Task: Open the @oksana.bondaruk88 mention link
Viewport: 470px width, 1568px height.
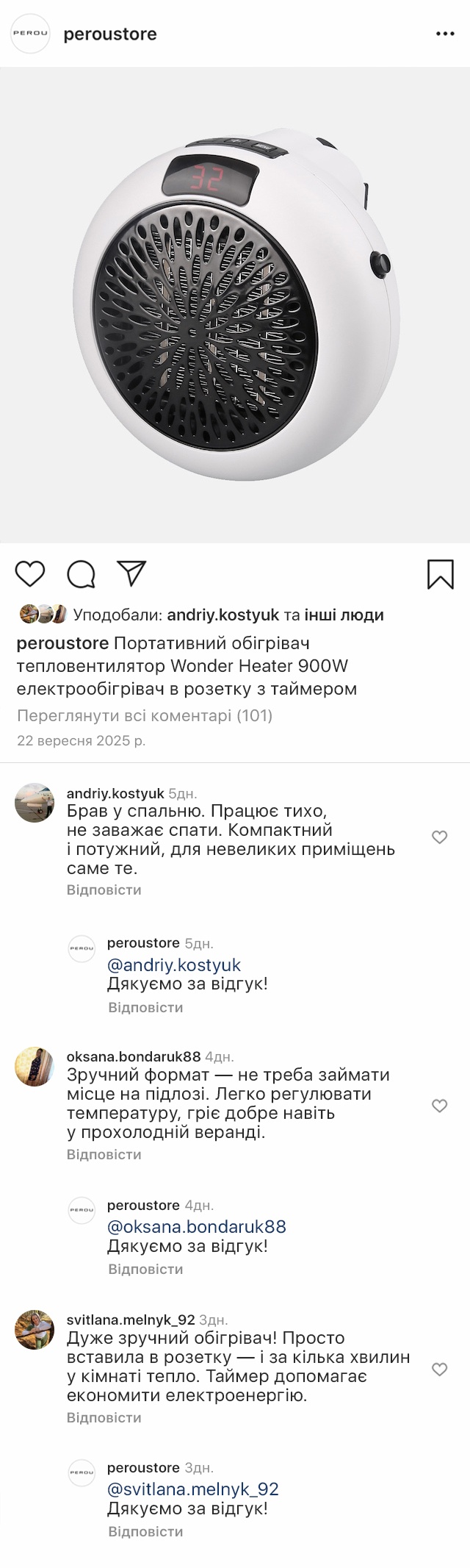Action: 197,1226
